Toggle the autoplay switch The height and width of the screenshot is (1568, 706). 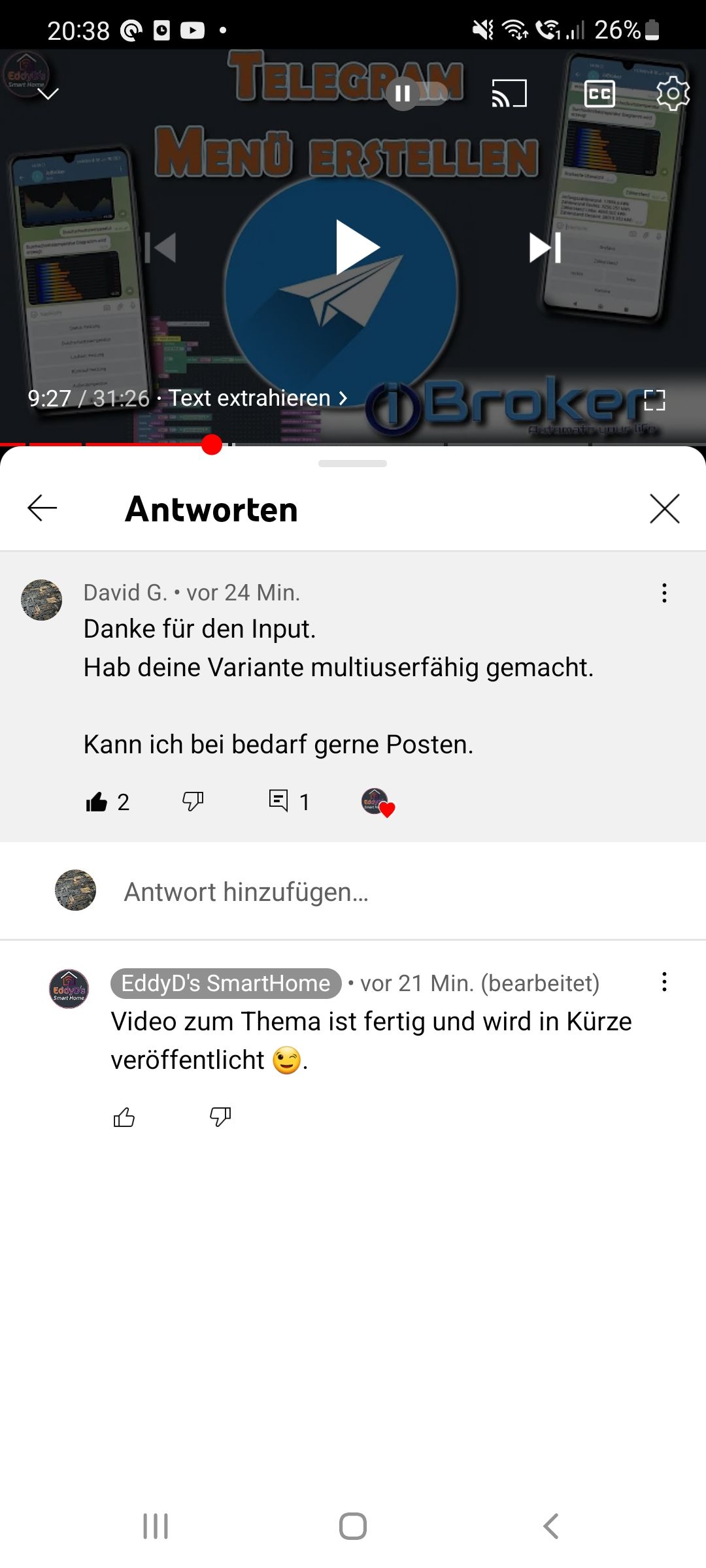(417, 93)
